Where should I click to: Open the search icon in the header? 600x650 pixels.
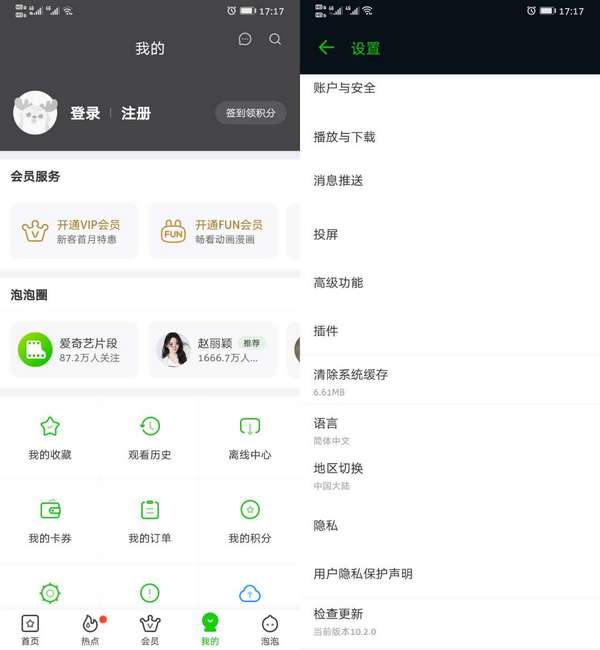point(275,39)
